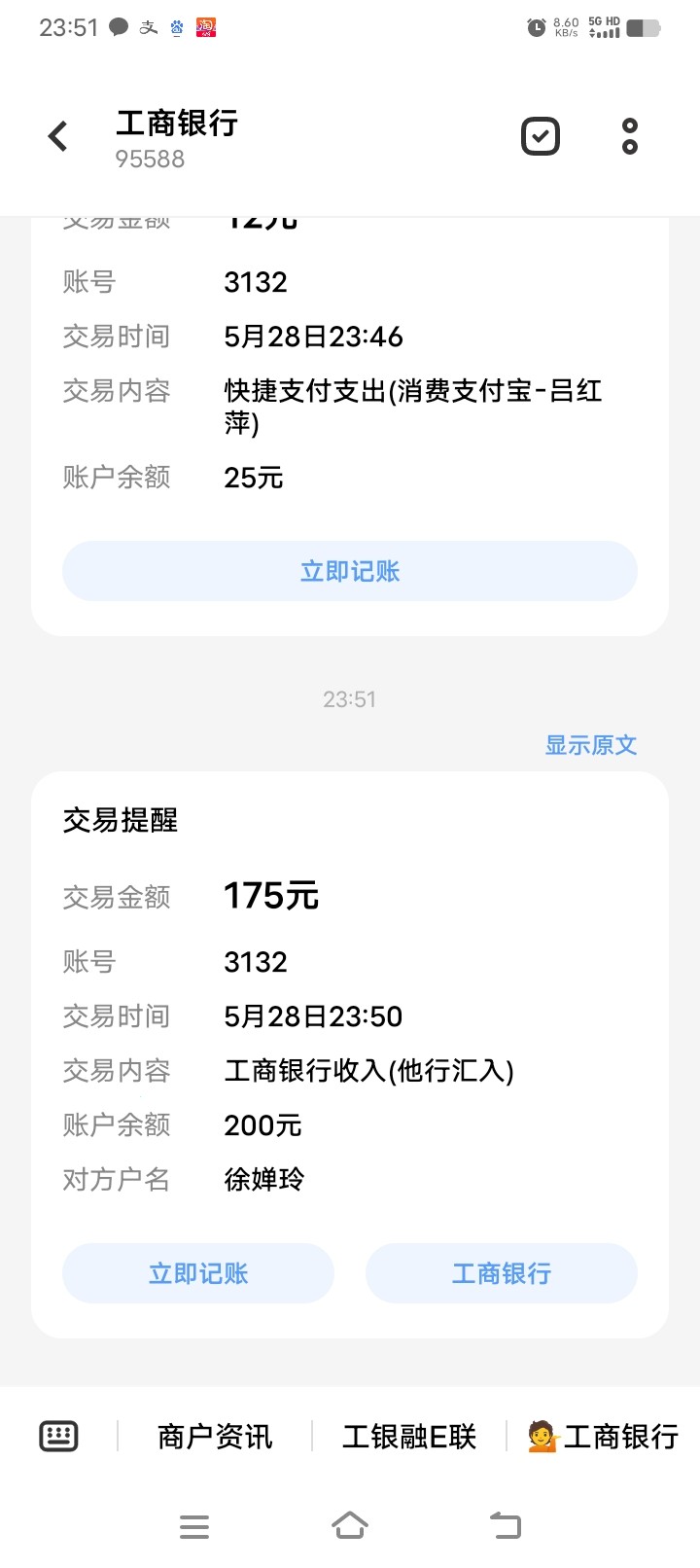Image resolution: width=700 pixels, height=1568 pixels.
Task: Switch to the keyboard input icon
Action: click(58, 1436)
